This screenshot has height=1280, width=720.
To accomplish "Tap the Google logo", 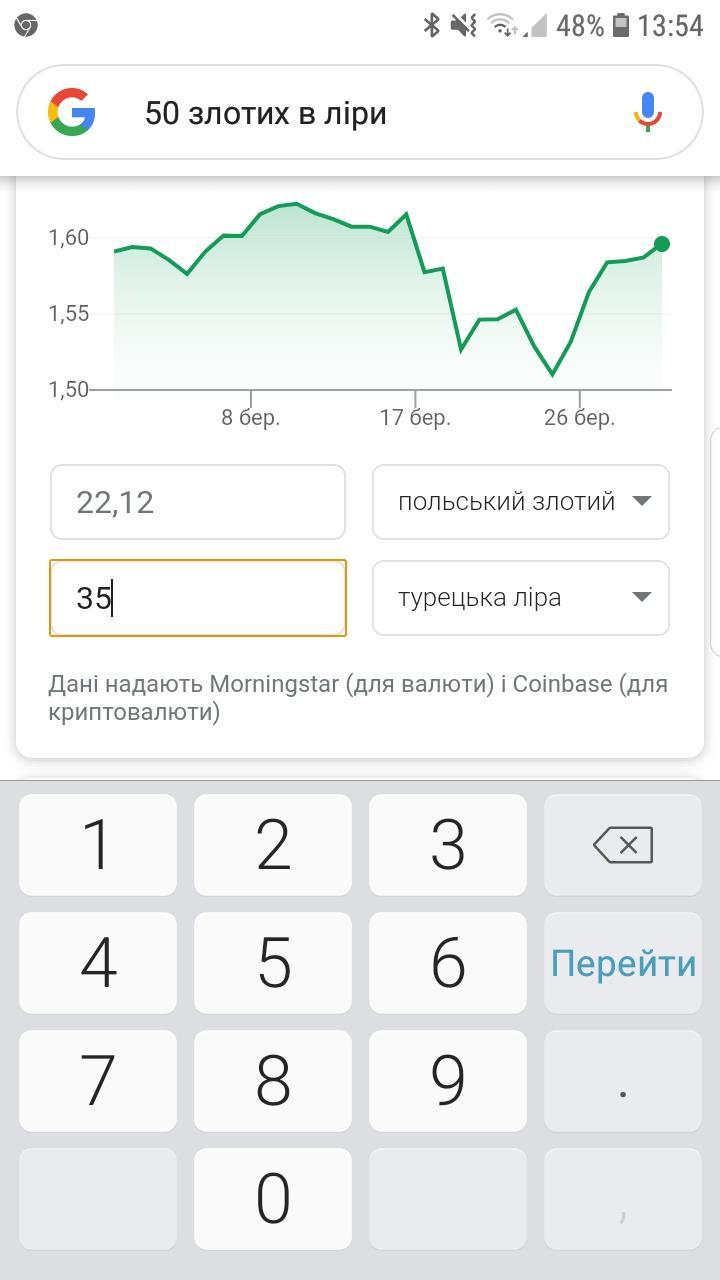I will pyautogui.click(x=72, y=112).
